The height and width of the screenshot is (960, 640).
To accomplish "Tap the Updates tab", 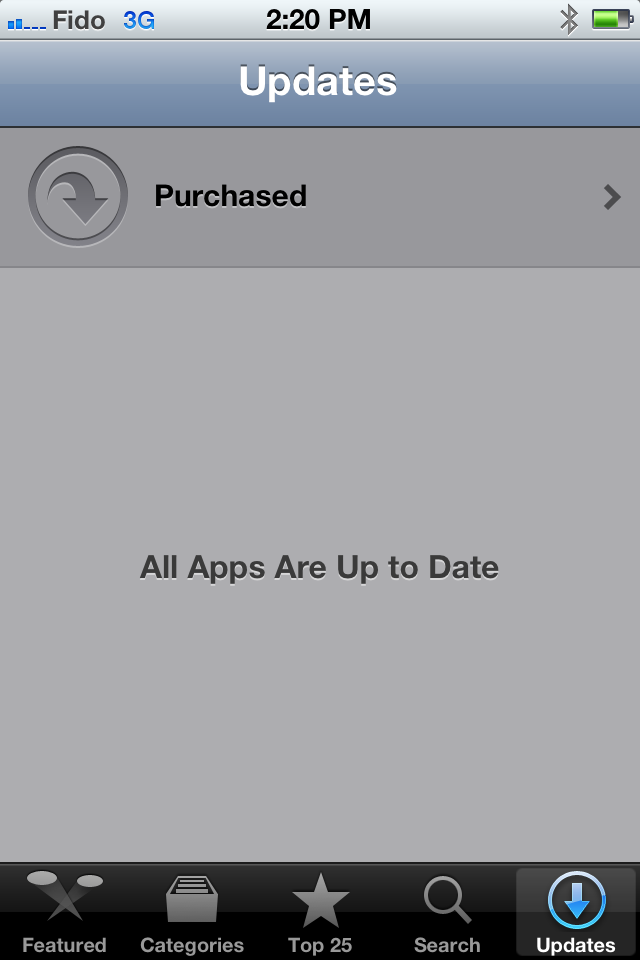I will click(x=576, y=912).
